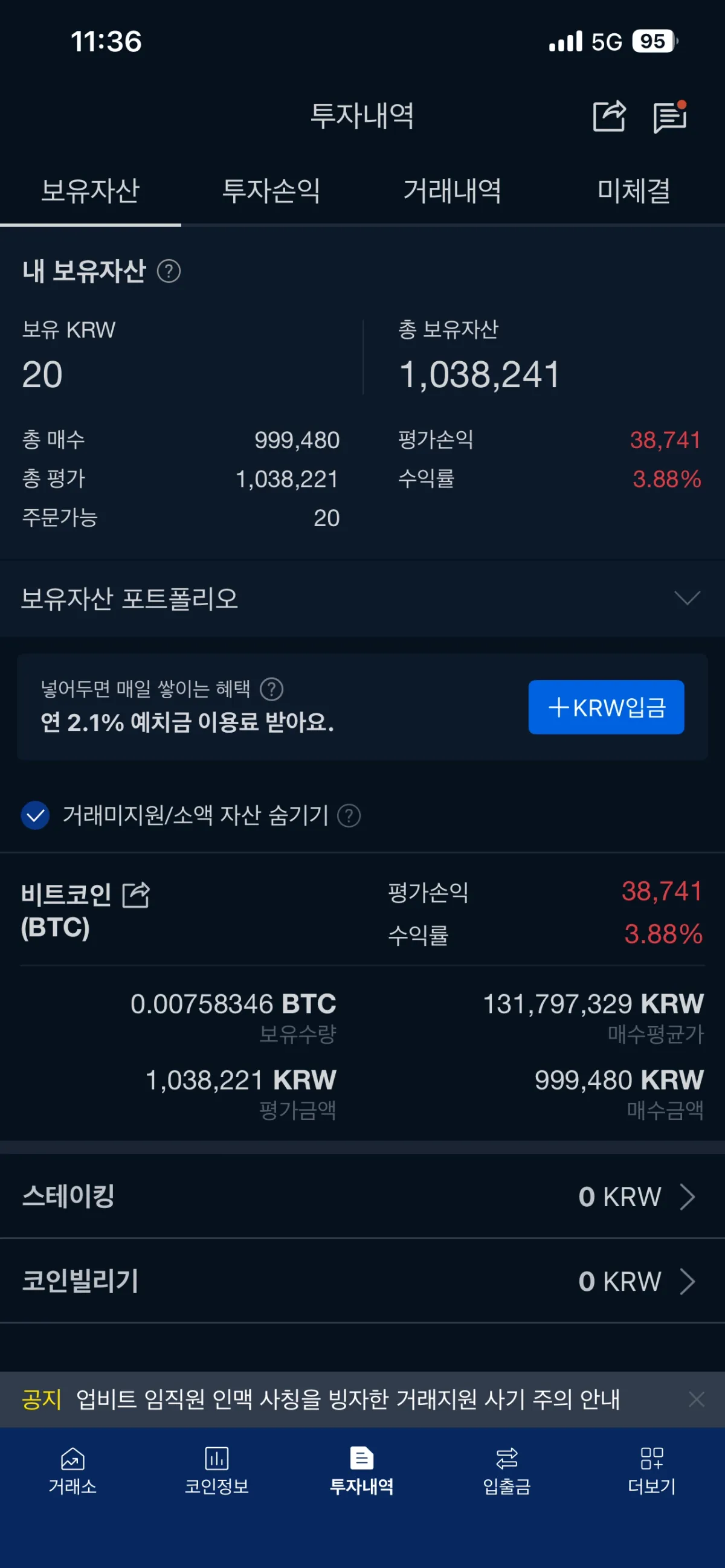Open the 더보기 menu tab

click(x=651, y=1471)
